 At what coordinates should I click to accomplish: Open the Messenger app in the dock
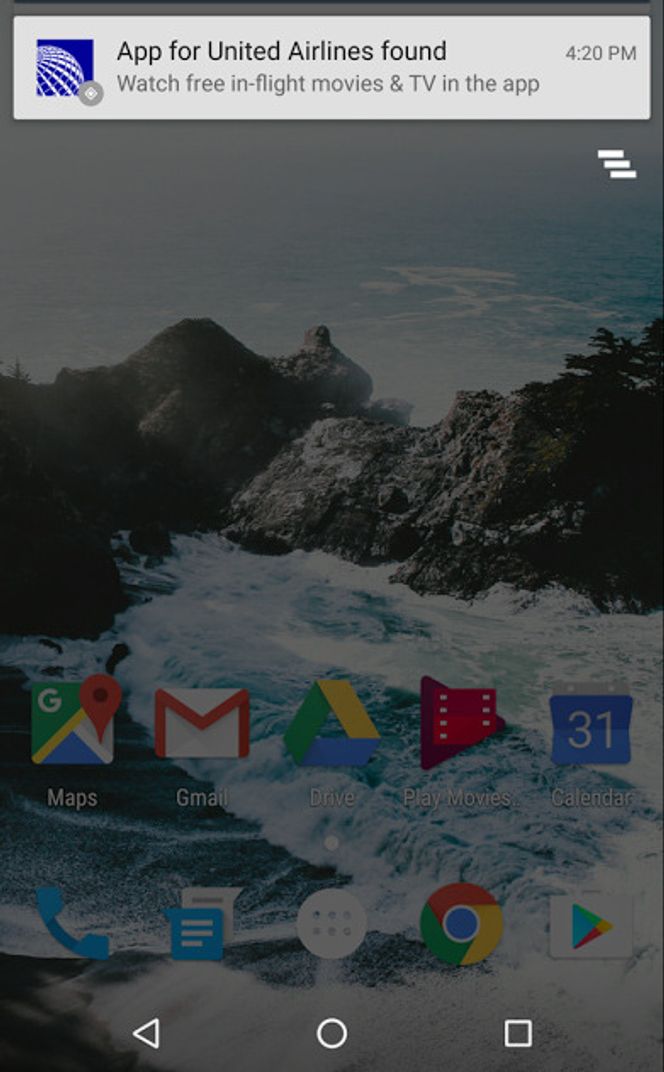click(x=202, y=924)
